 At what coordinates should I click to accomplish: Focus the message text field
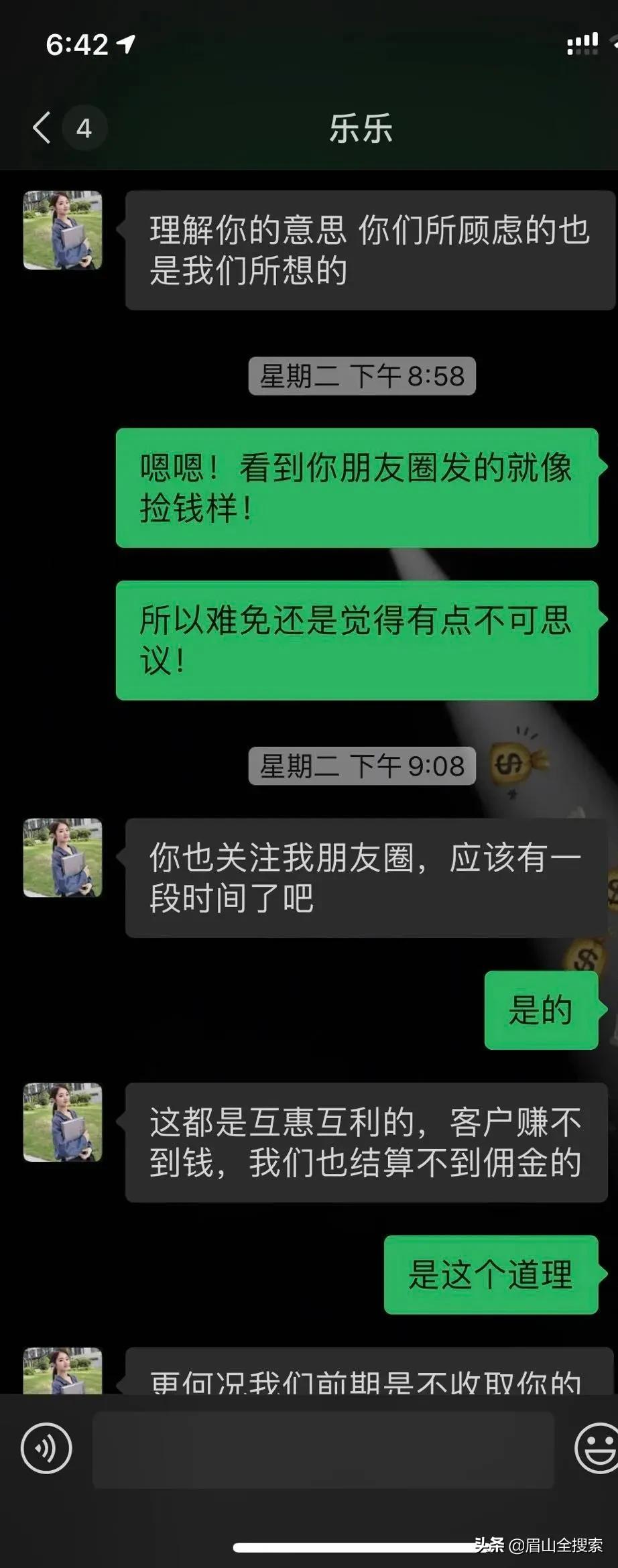click(323, 1449)
